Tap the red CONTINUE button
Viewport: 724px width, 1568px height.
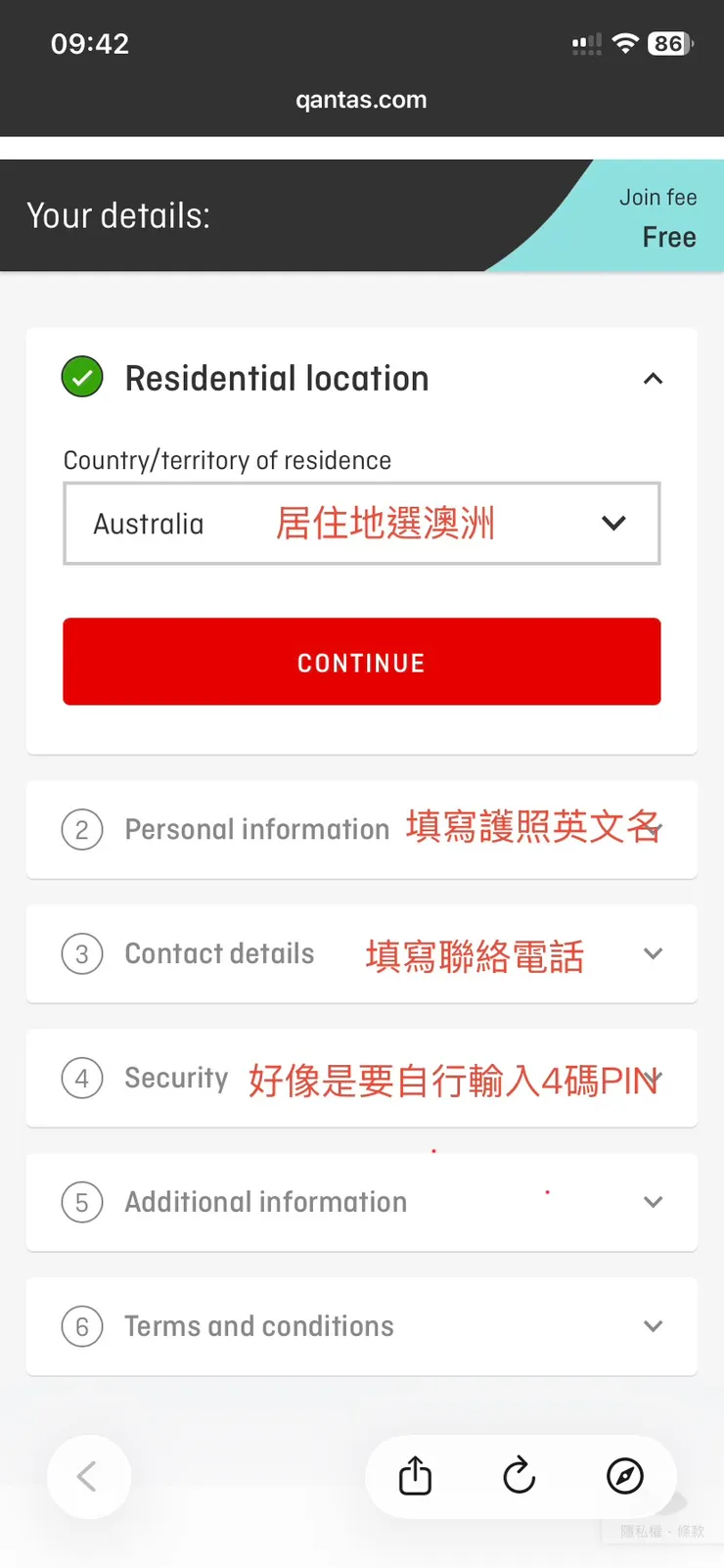click(x=361, y=662)
